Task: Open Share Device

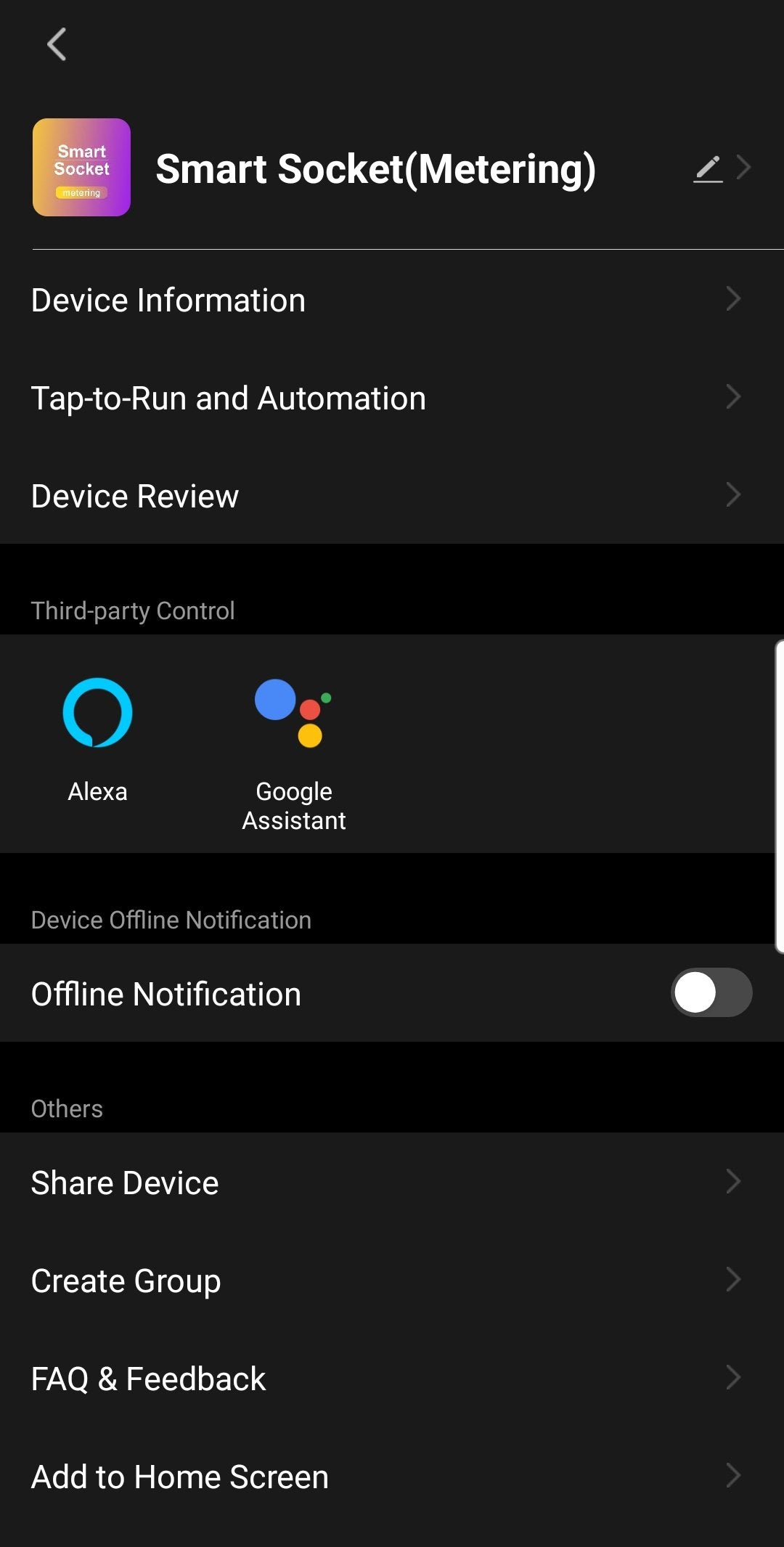Action: (x=392, y=1183)
